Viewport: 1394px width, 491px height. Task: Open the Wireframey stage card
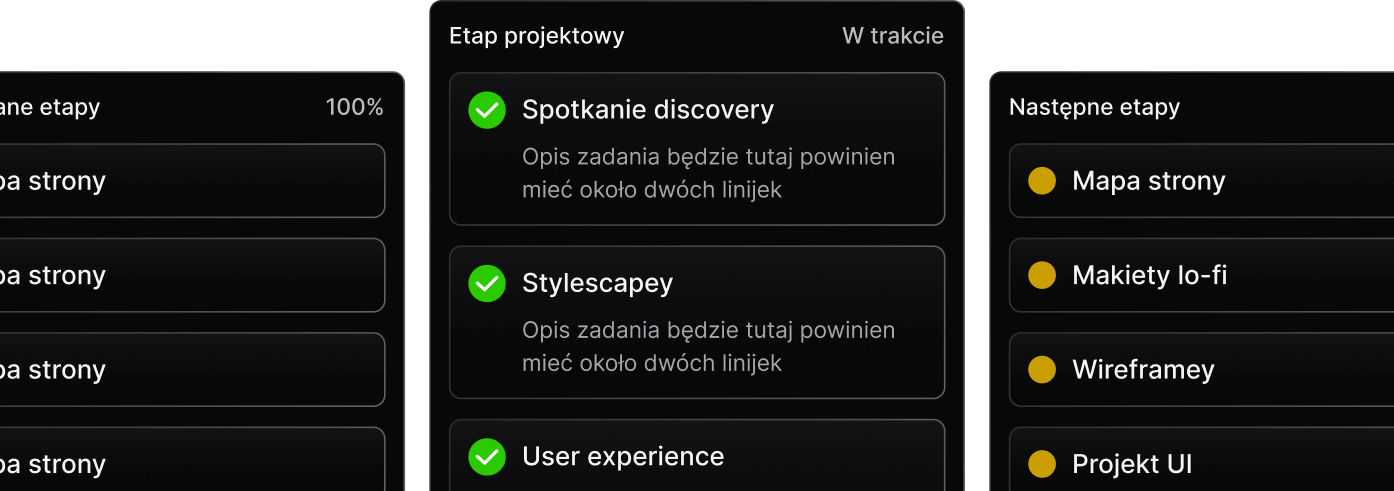tap(1200, 370)
